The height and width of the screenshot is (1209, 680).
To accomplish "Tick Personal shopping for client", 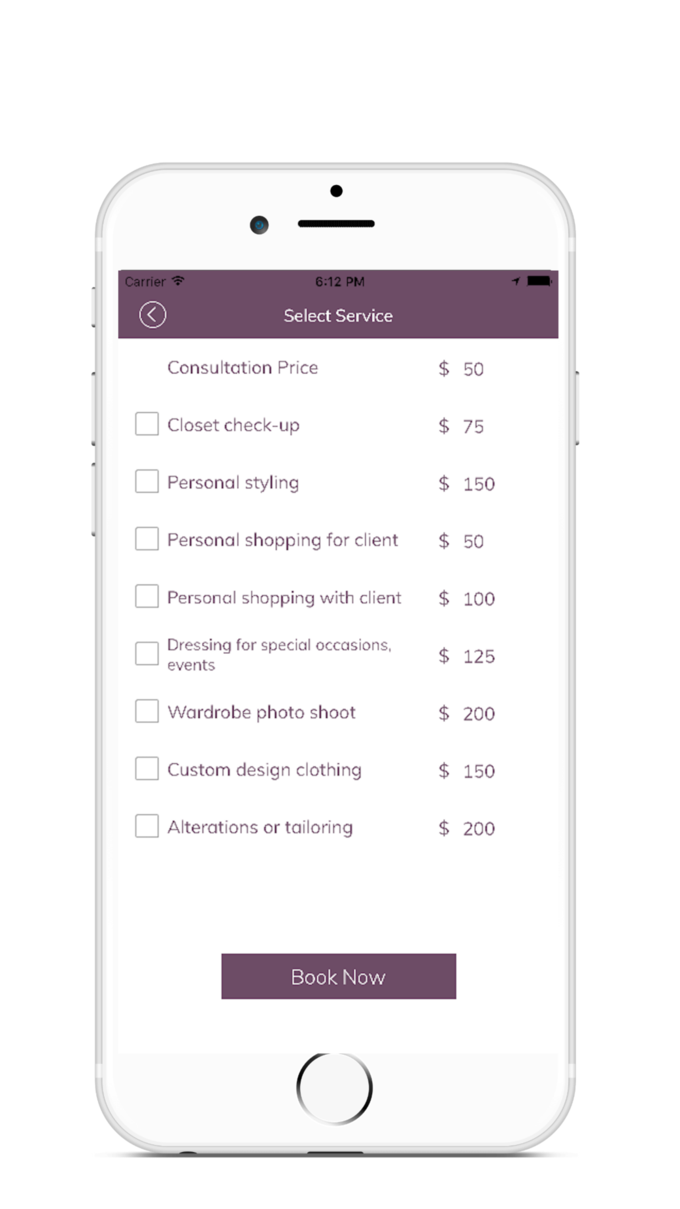I will [x=147, y=539].
